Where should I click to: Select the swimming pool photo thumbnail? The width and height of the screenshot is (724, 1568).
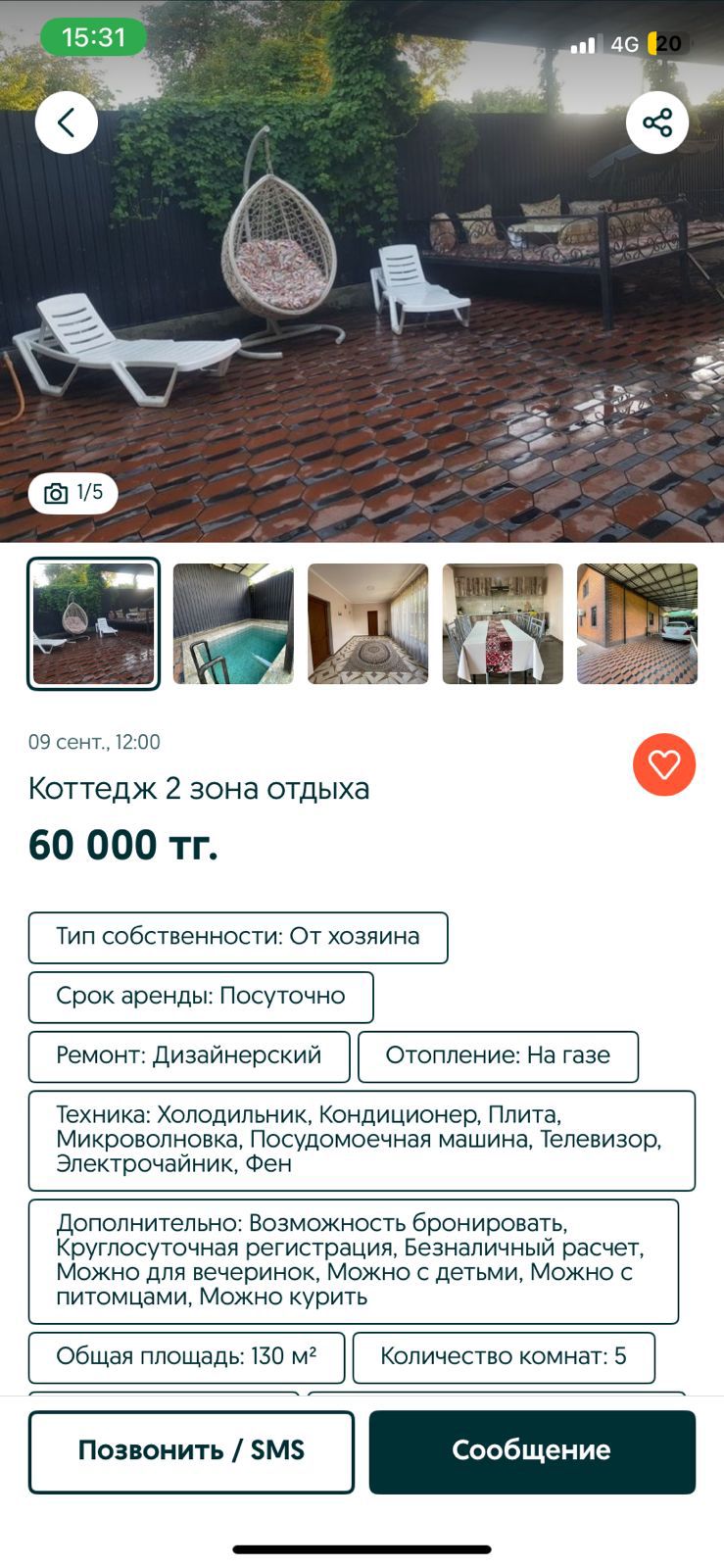(x=233, y=623)
